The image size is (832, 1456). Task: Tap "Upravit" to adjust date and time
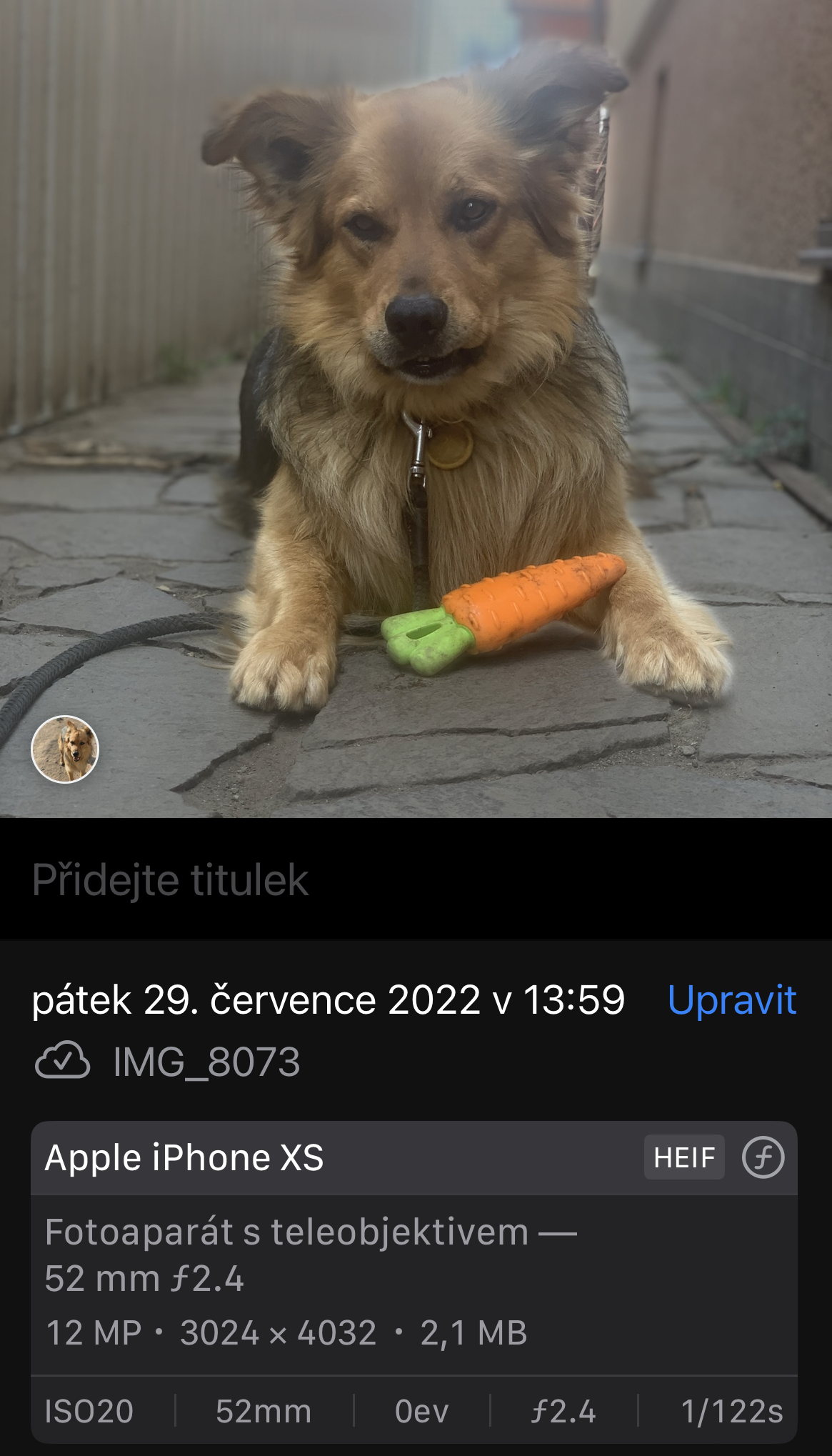click(731, 999)
